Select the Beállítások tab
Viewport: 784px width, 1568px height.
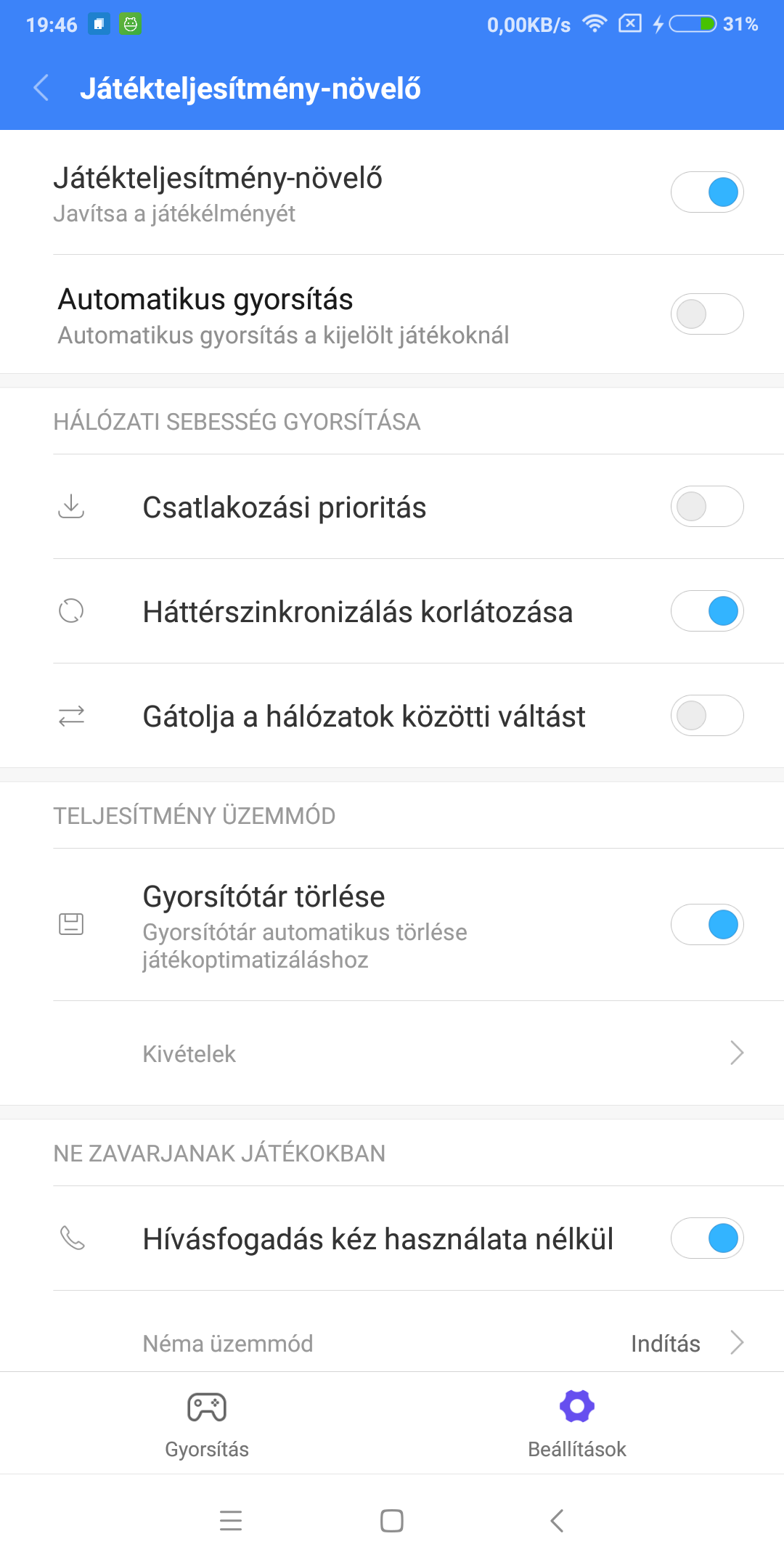(x=577, y=1424)
